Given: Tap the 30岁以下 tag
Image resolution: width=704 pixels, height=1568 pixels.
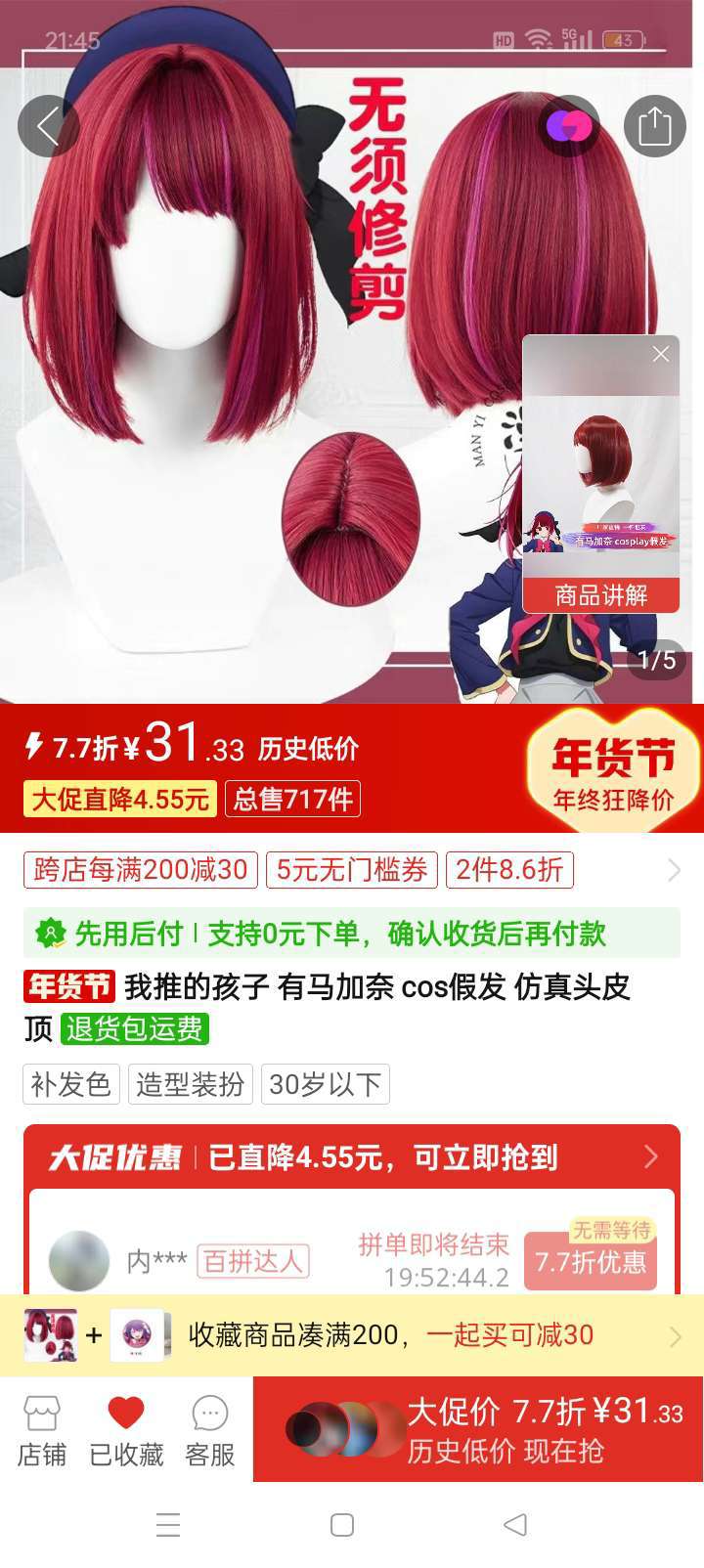Looking at the screenshot, I should point(325,1084).
